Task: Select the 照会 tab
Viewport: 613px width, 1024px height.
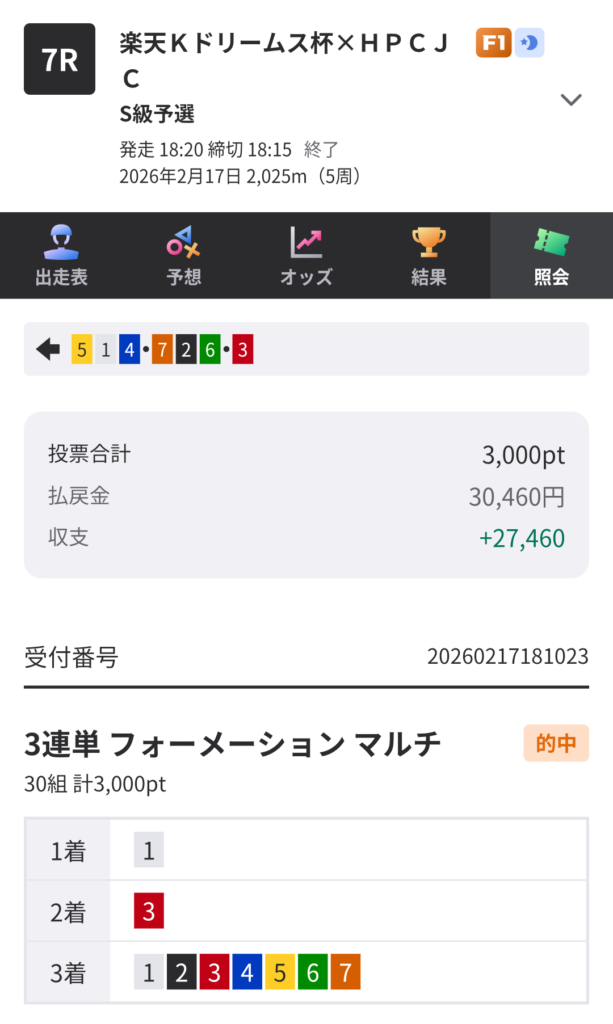Action: tap(551, 256)
